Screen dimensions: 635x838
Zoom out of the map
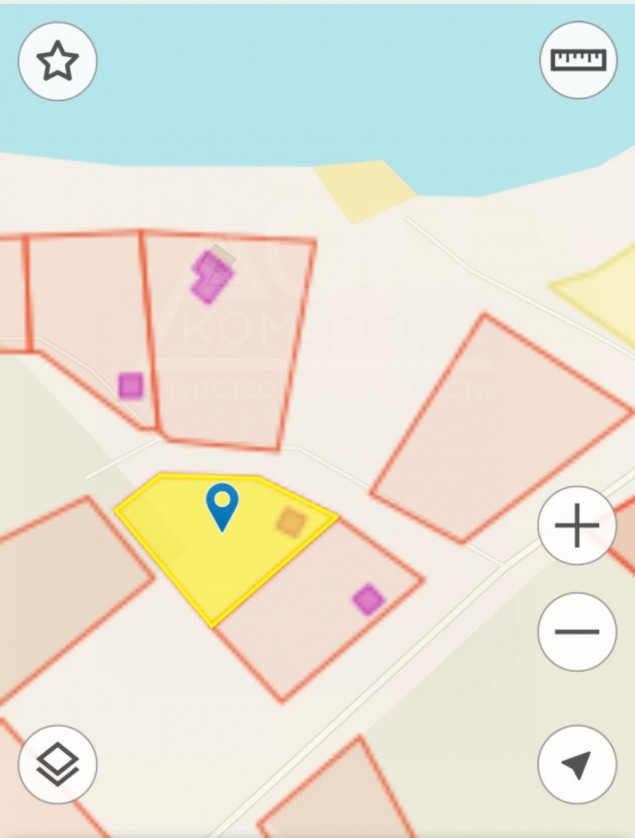tap(577, 632)
